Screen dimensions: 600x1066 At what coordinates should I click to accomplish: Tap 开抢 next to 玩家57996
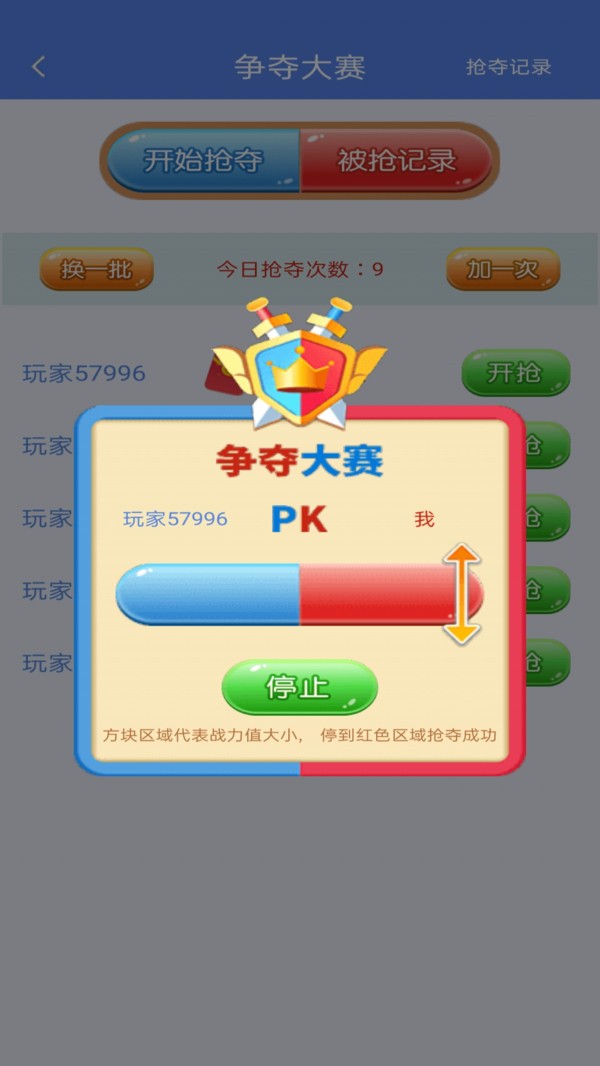[x=515, y=372]
